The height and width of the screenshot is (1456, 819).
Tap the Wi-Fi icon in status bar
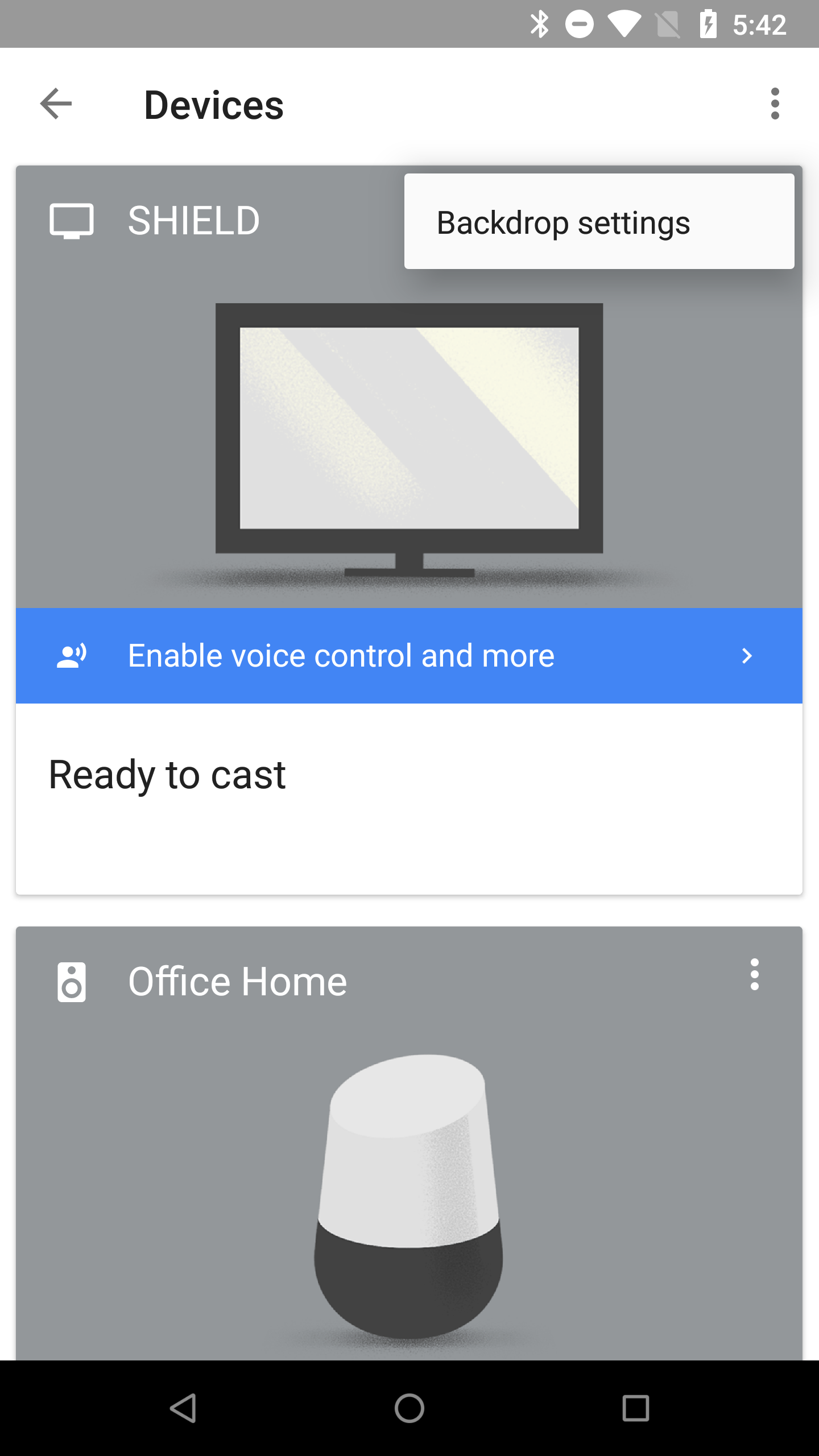tap(624, 24)
